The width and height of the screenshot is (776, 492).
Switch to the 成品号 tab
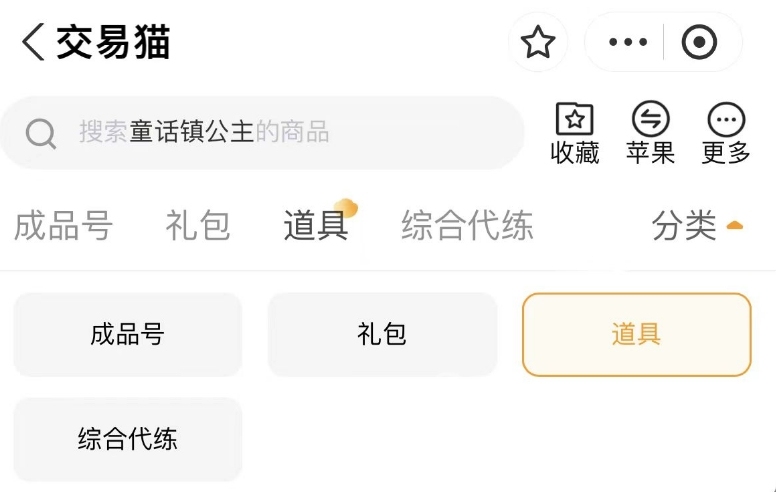(63, 226)
